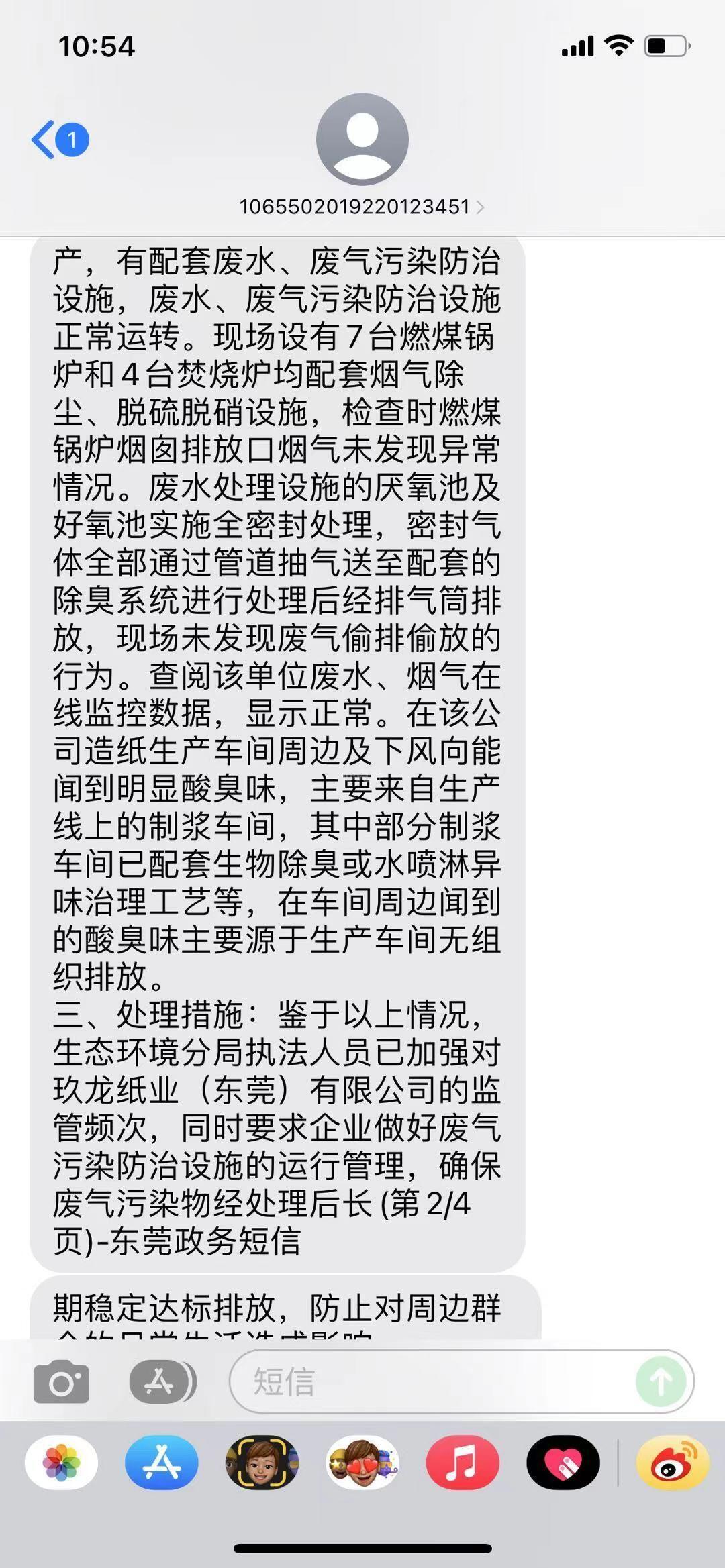Go back to the message list
Screen dimensions: 725x1568
pyautogui.click(x=59, y=140)
